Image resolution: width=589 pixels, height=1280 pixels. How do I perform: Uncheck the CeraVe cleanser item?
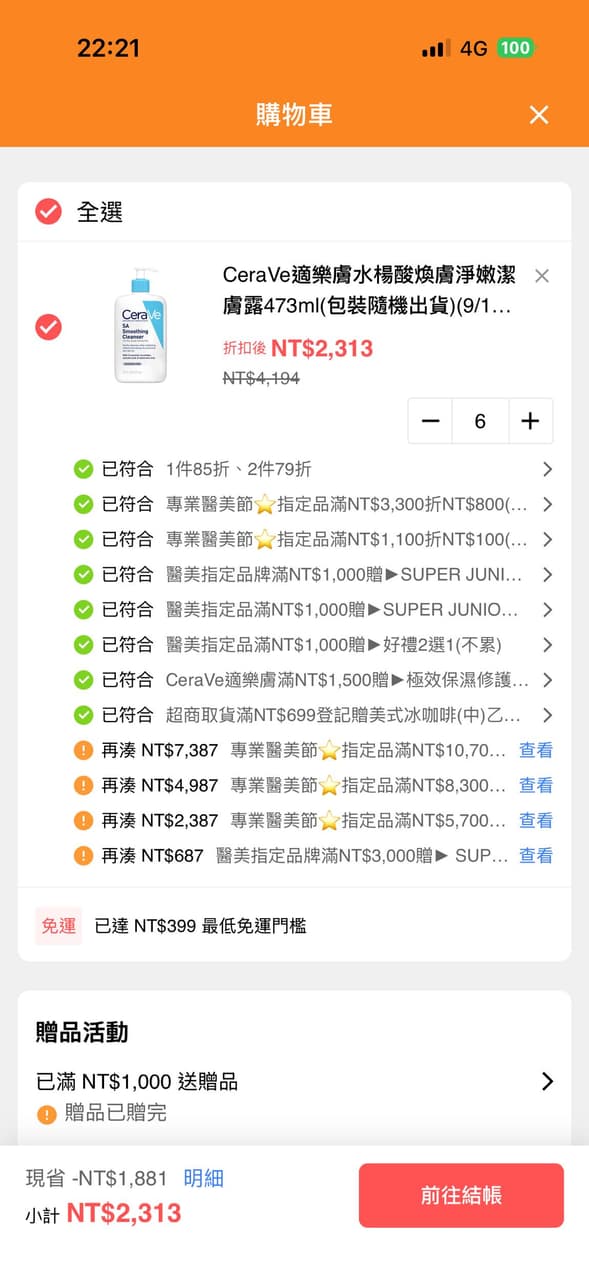click(x=48, y=327)
